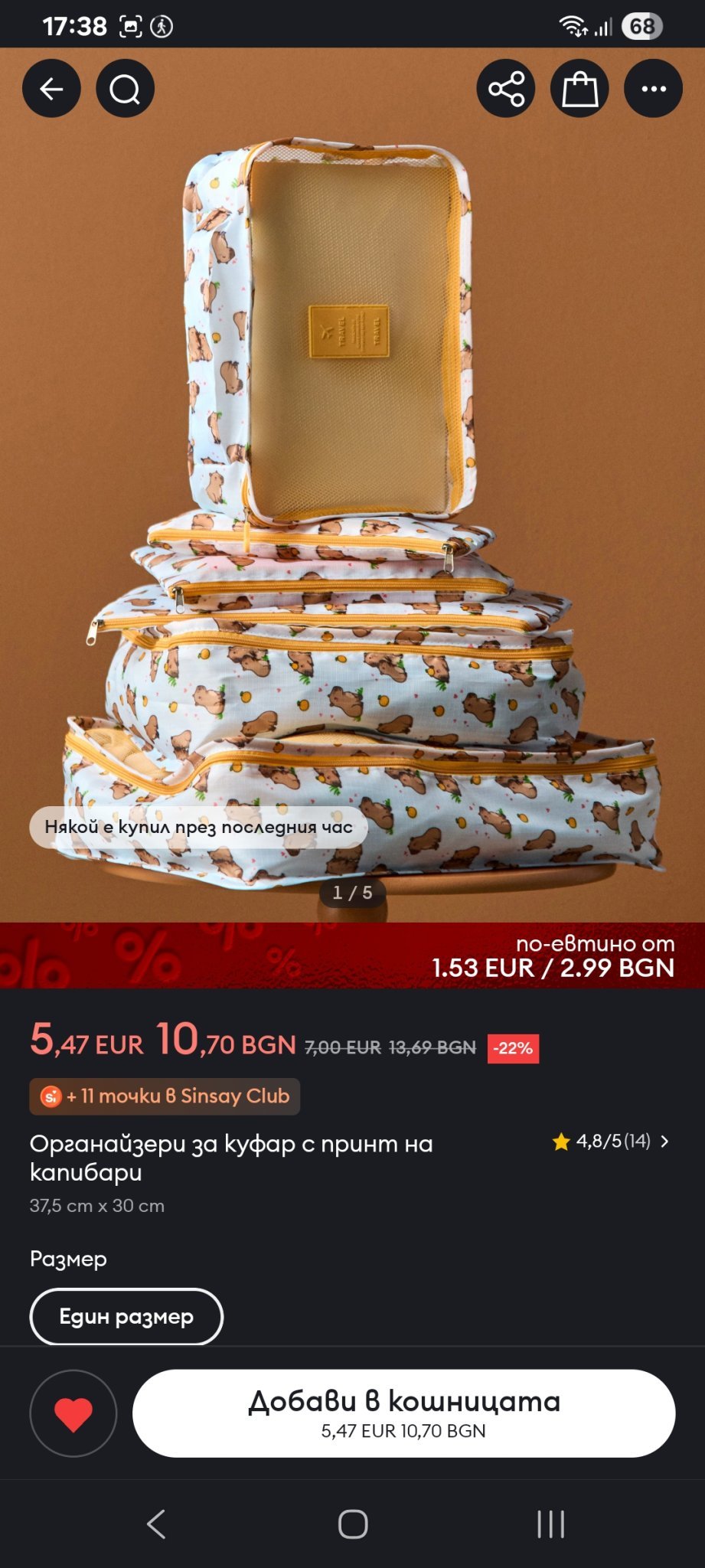Open the shopping bag
The height and width of the screenshot is (1568, 705).
[x=579, y=89]
